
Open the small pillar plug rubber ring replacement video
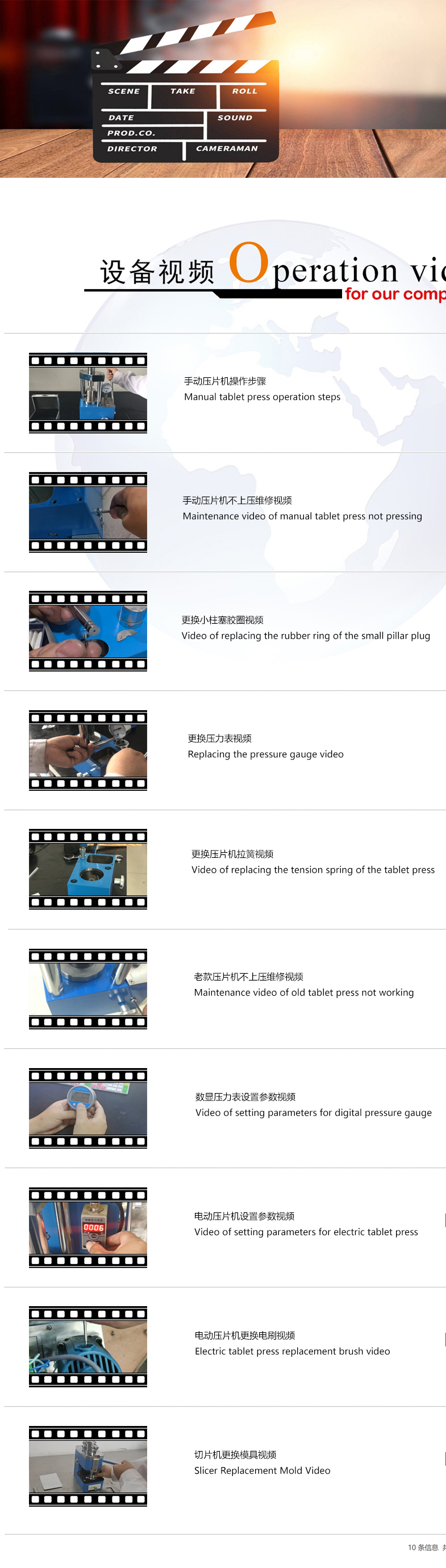tap(306, 635)
